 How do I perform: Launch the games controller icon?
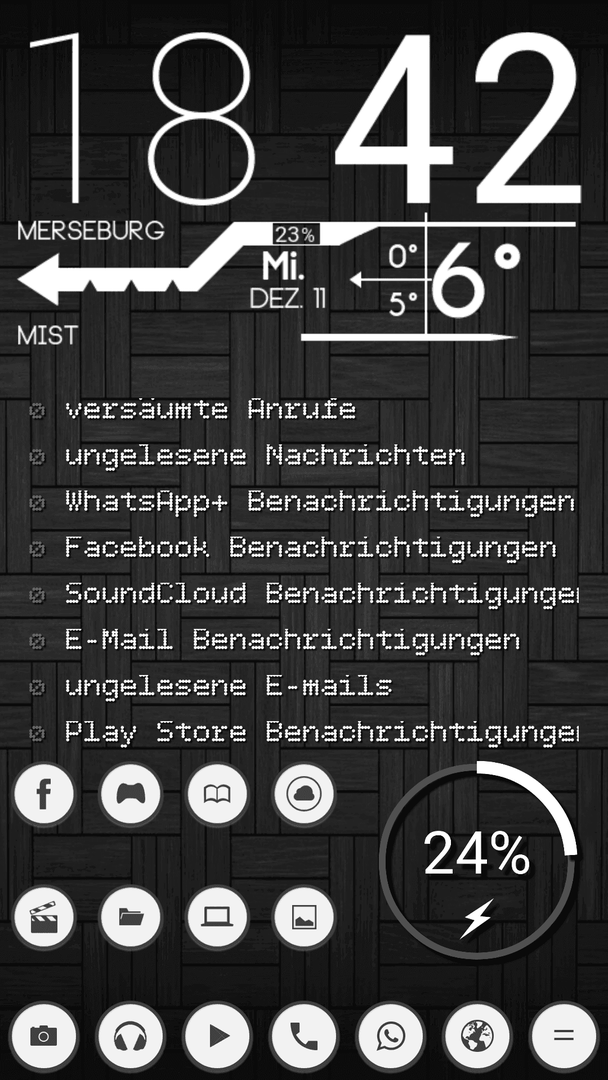[x=131, y=794]
